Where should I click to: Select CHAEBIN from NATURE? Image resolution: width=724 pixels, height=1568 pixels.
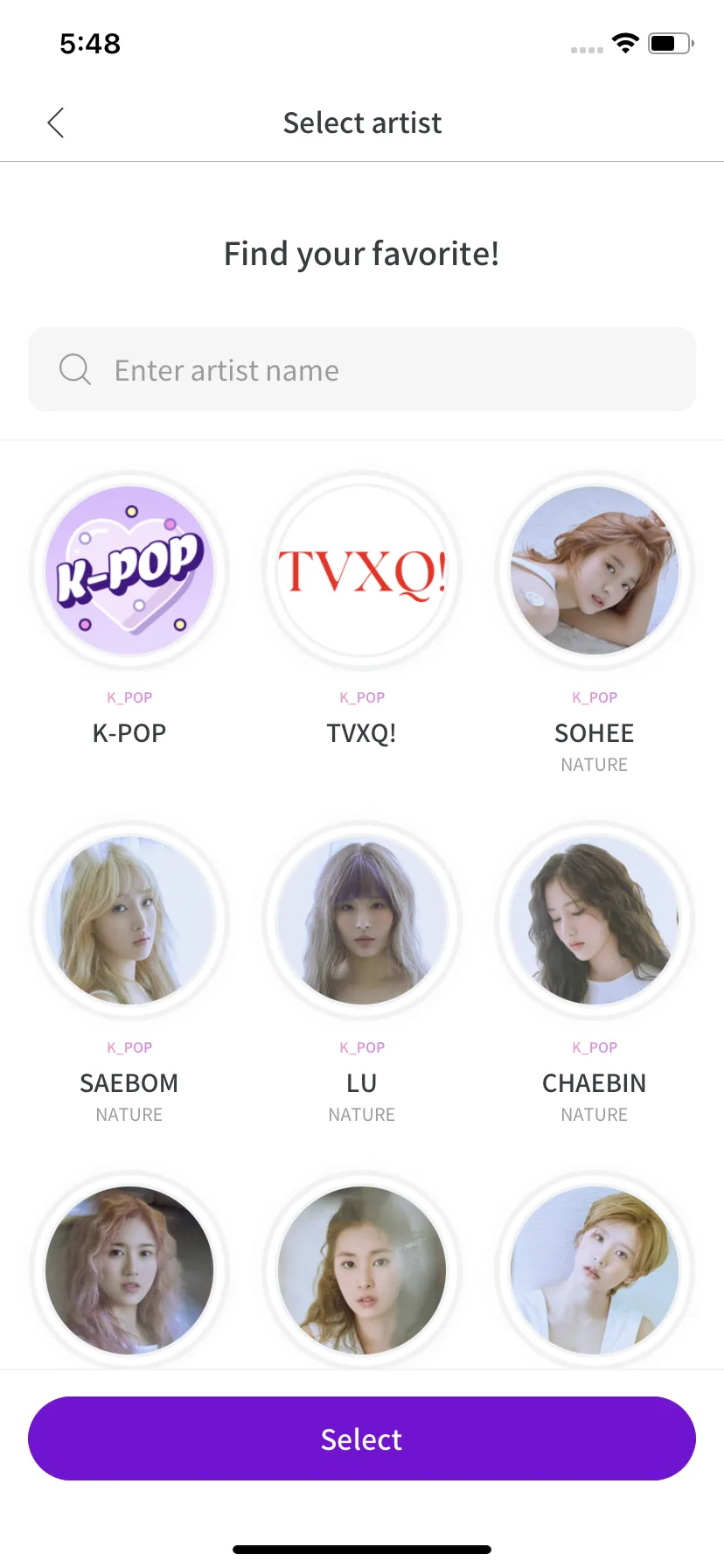595,920
